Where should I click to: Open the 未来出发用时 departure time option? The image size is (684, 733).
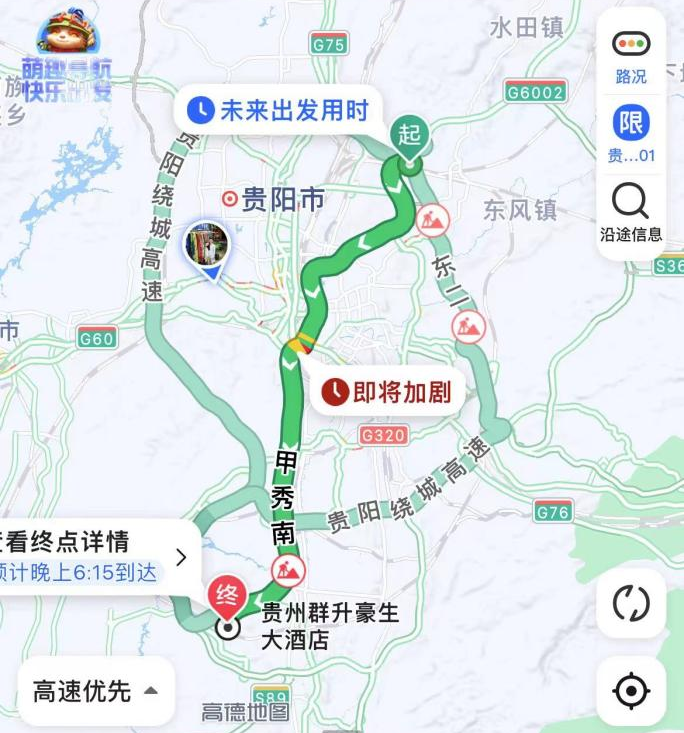tap(280, 110)
